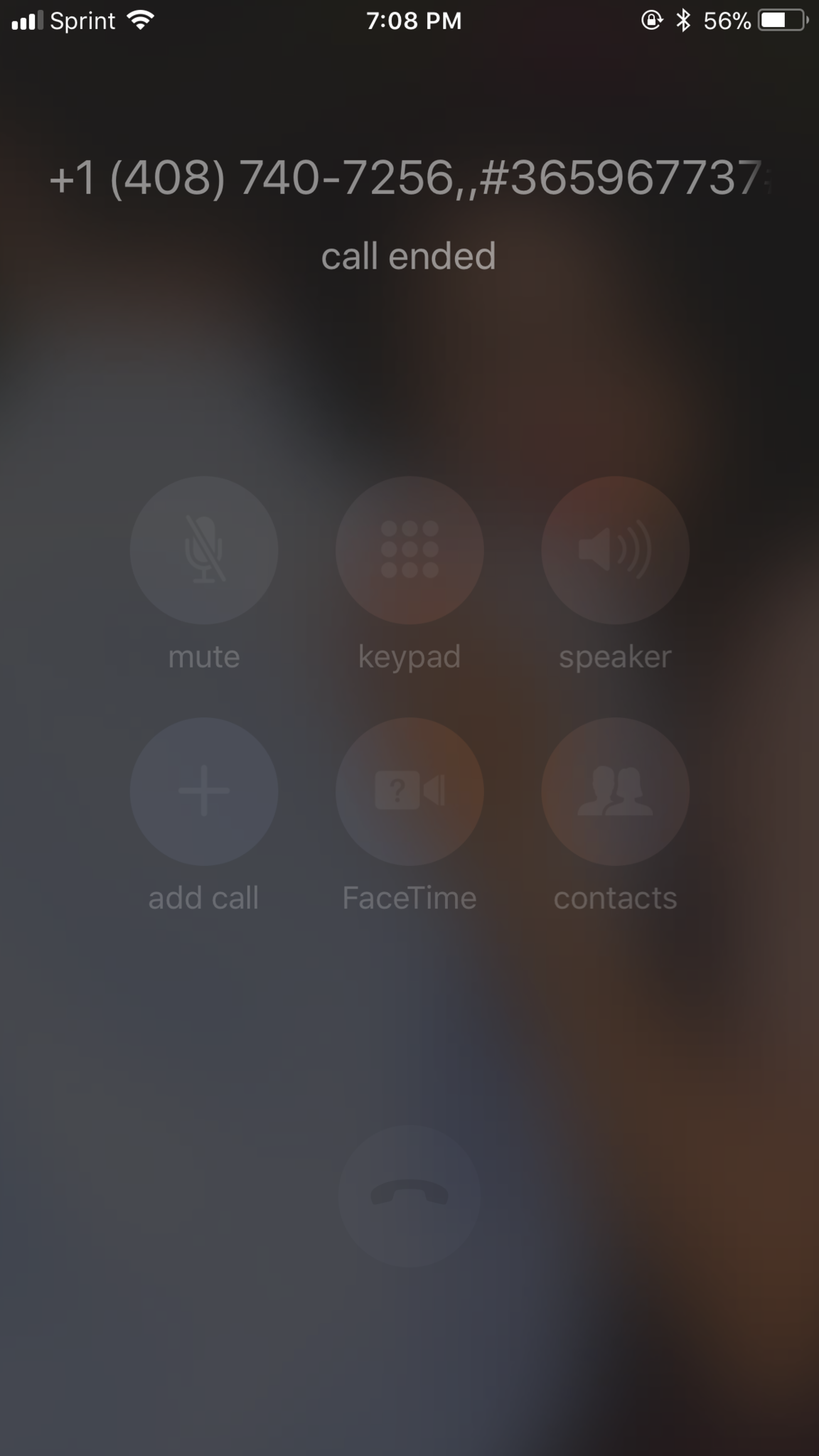Viewport: 819px width, 1456px height.
Task: Tap the end call button
Action: pos(409,1195)
